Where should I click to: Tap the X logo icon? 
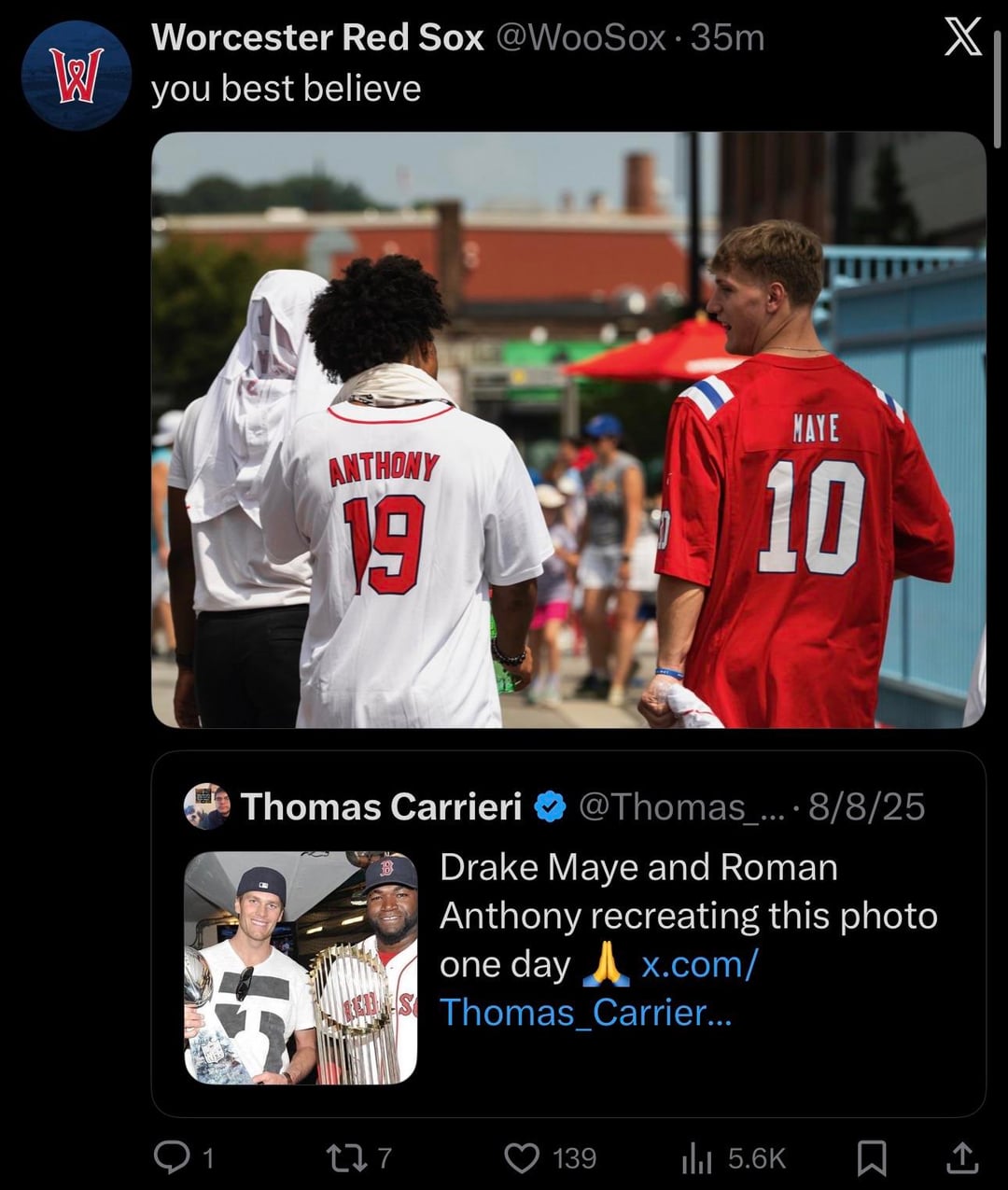click(x=962, y=38)
